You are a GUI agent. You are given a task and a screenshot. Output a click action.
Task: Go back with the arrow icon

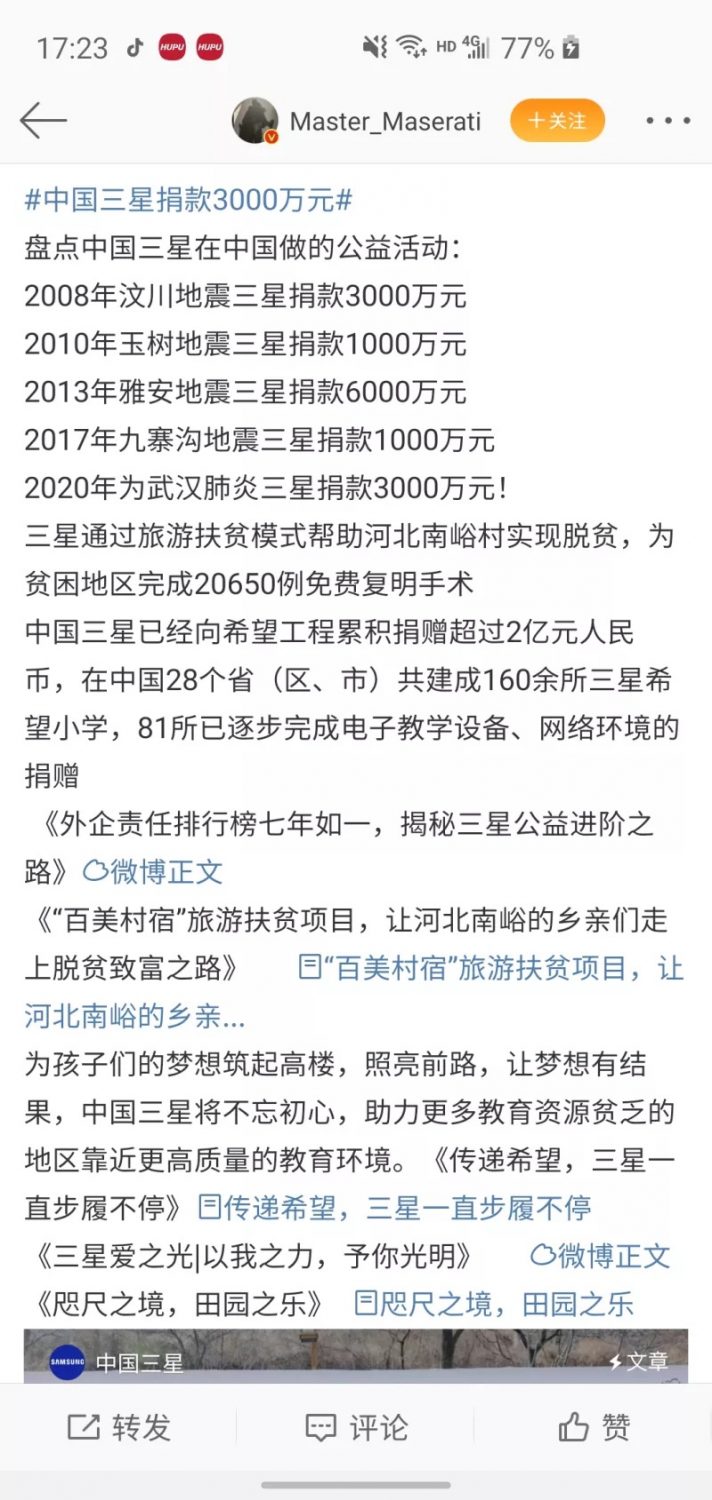[x=43, y=121]
